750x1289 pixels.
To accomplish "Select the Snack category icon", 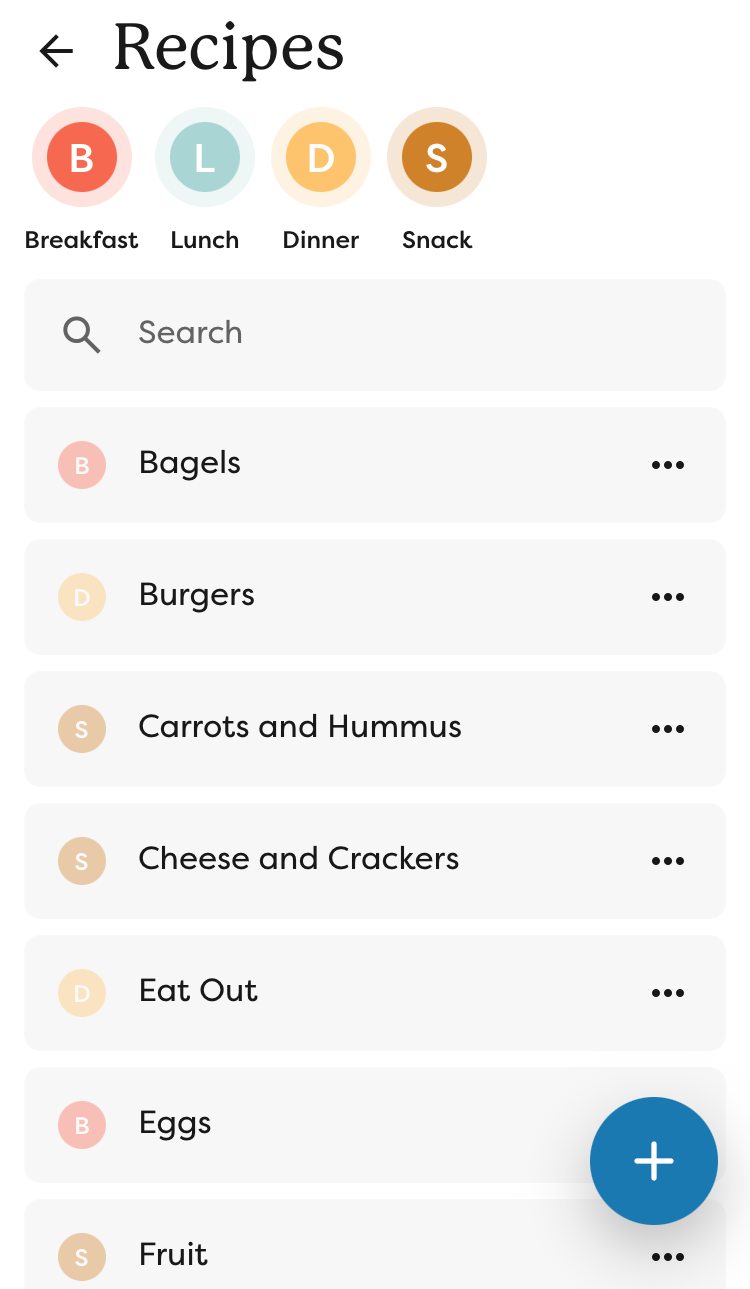I will point(437,157).
